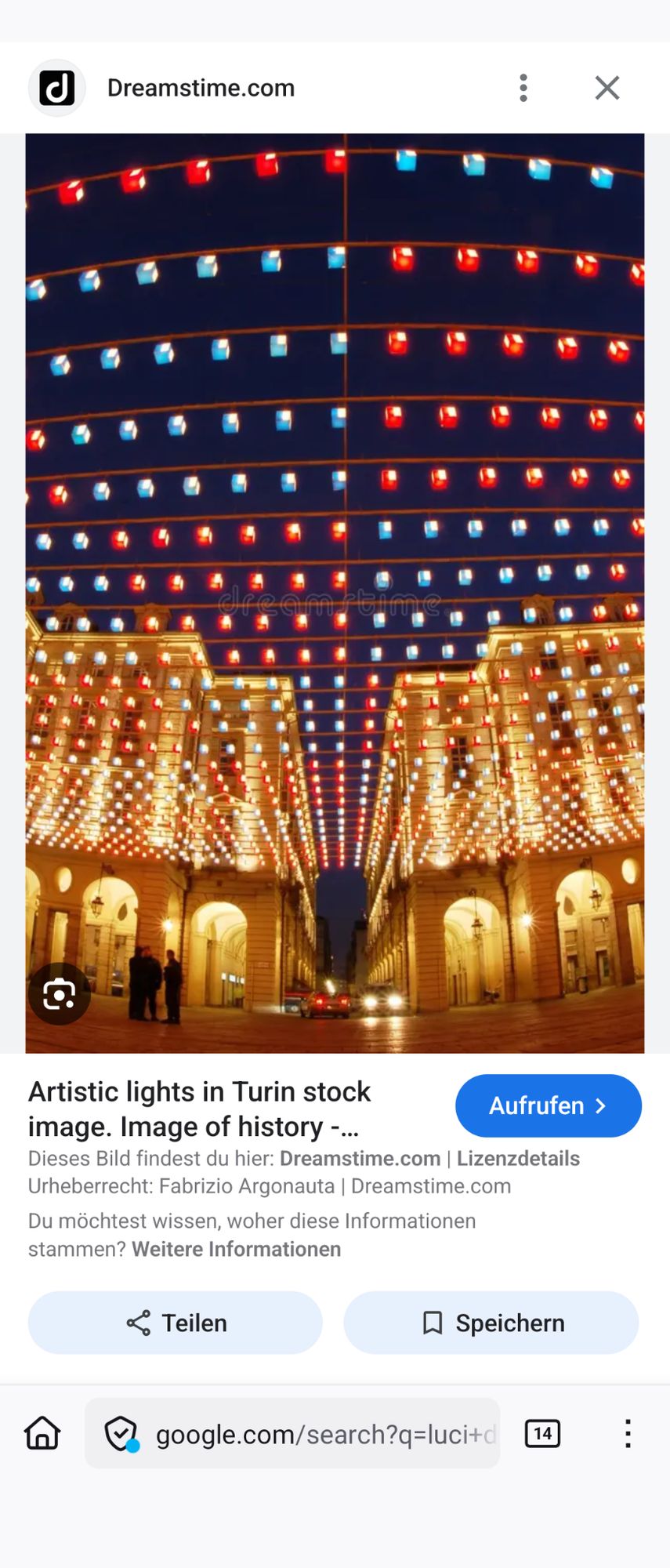Open the browser overflow menu
This screenshot has height=1568, width=670.
pos(628,1433)
